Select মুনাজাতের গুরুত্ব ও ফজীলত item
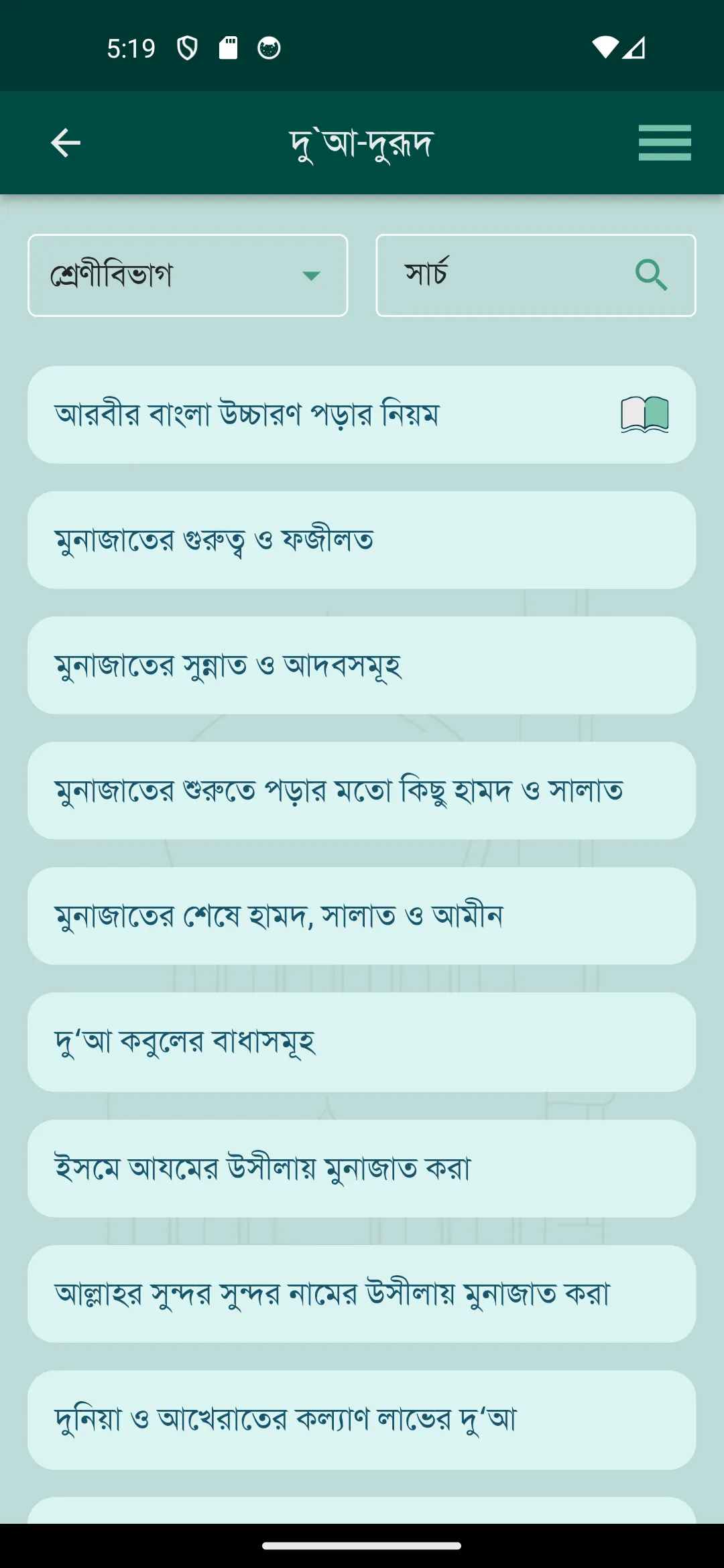The image size is (724, 1568). coord(362,539)
